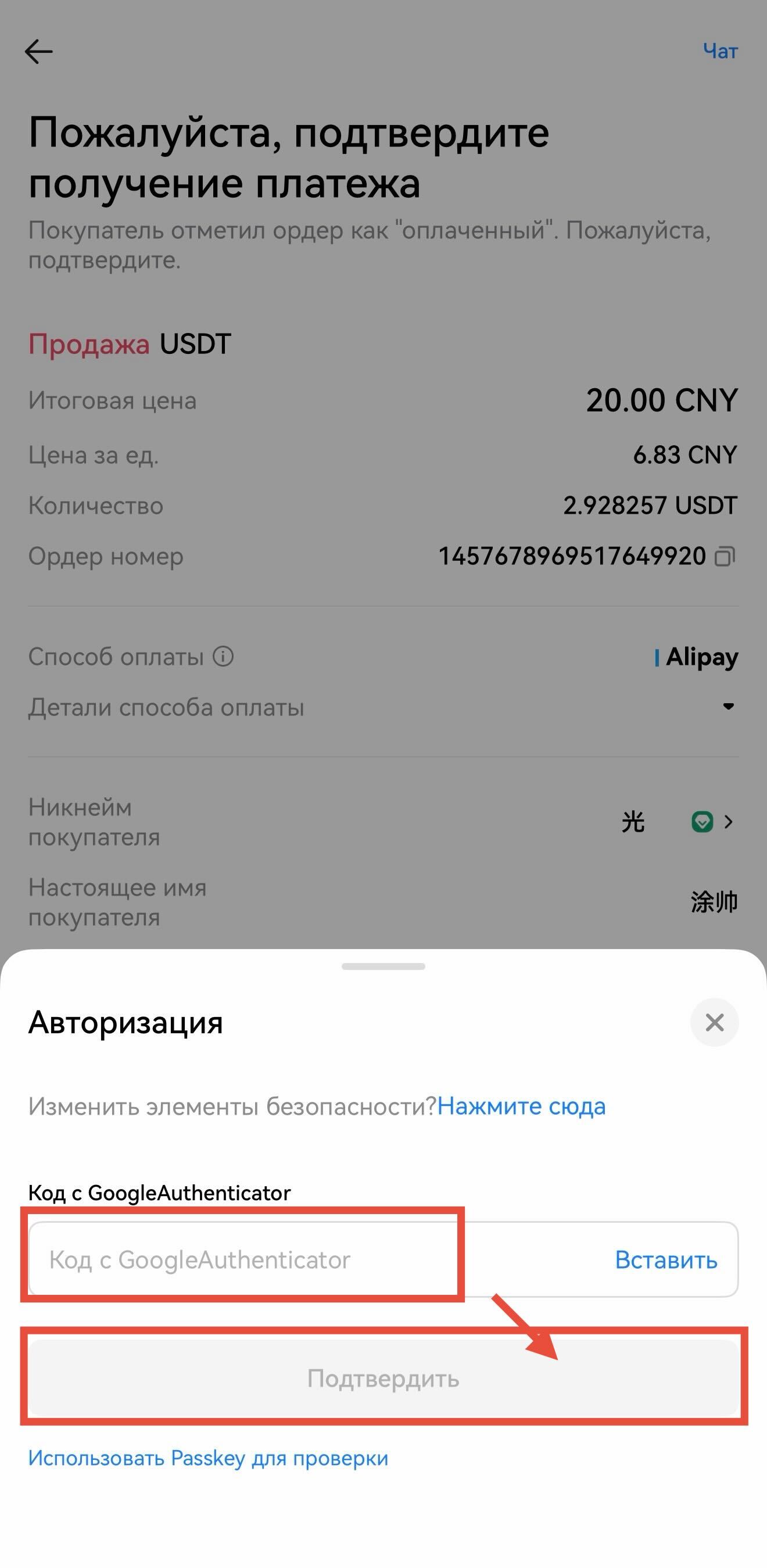
Task: Open Чат with the buyer
Action: pos(720,52)
